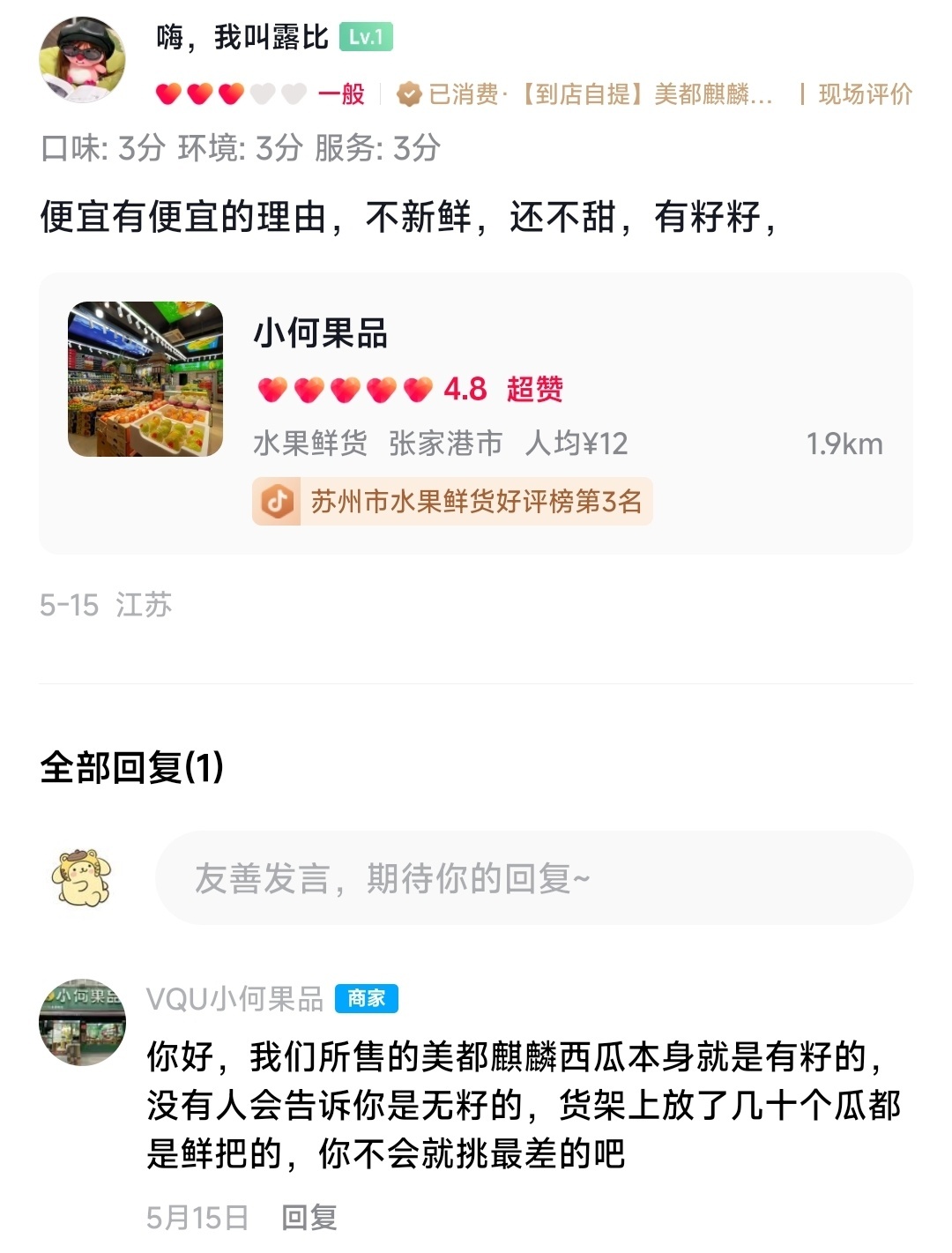Open 苏州市水果鲜货好评榜第3名 ranking tag
Screen dimensions: 952x1253
pyautogui.click(x=452, y=502)
